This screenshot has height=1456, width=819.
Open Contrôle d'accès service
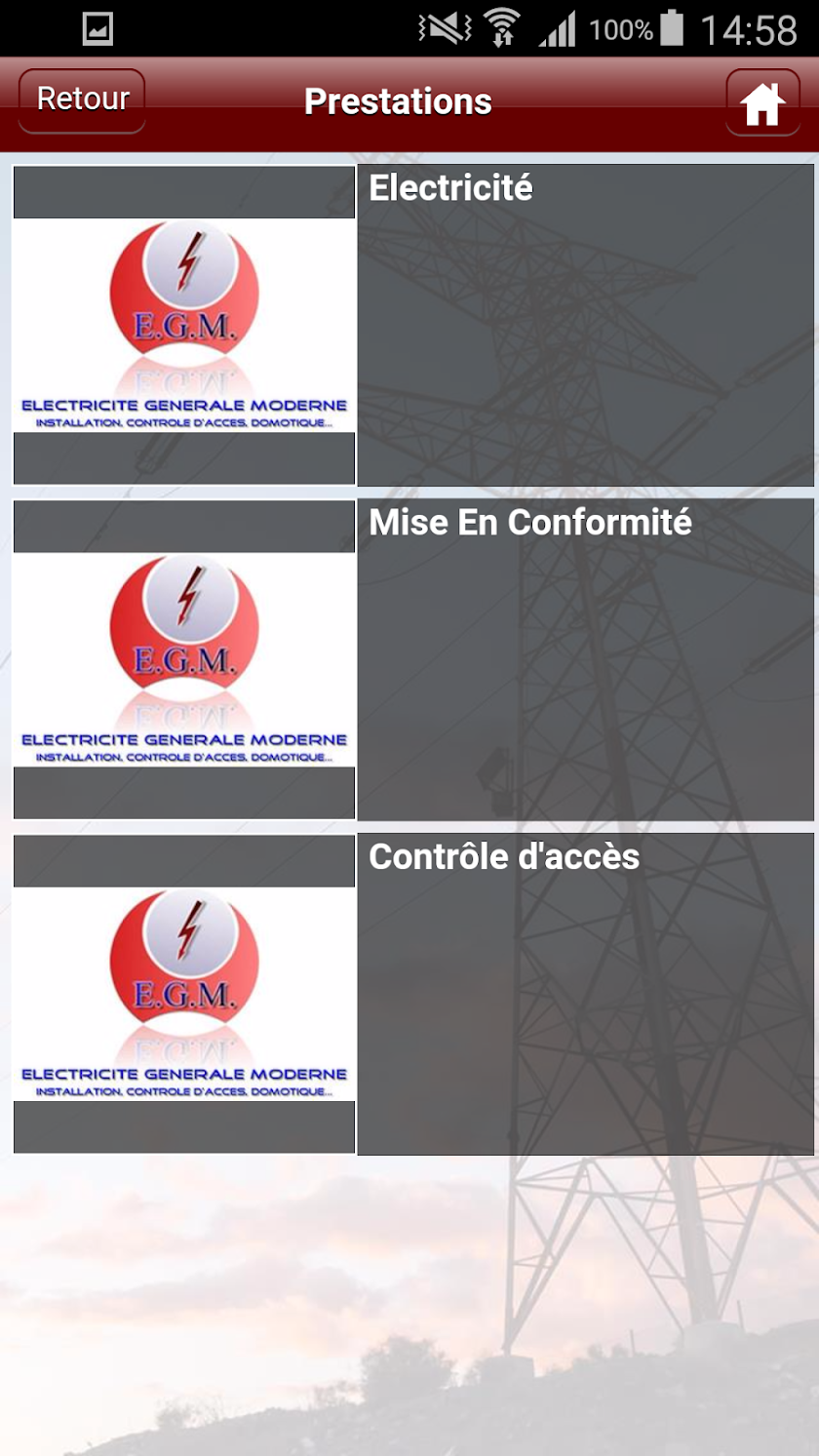tap(504, 857)
